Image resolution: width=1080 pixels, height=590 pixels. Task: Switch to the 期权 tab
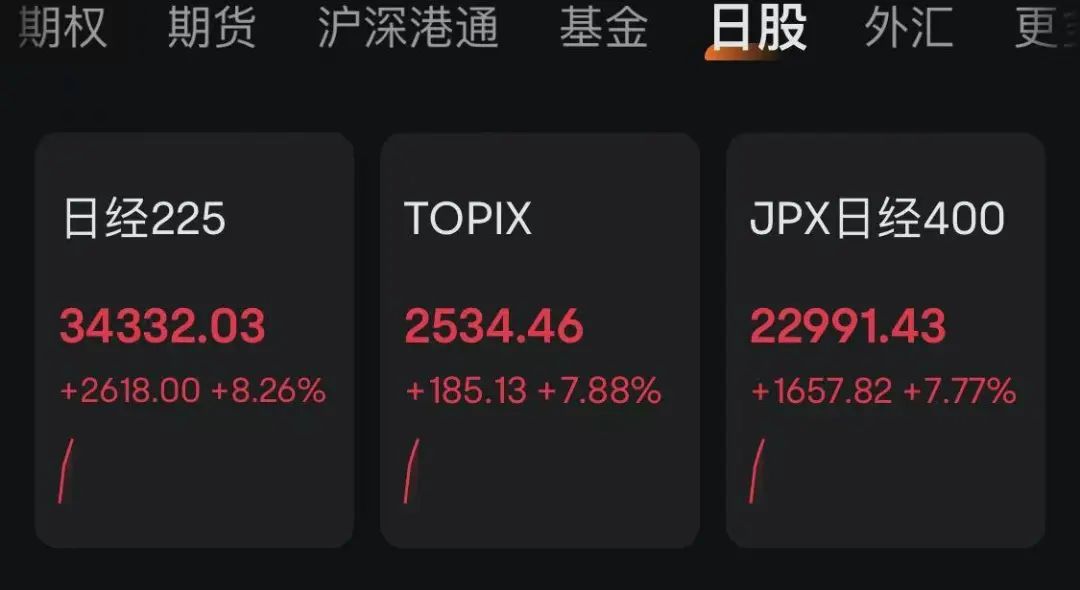(x=62, y=27)
